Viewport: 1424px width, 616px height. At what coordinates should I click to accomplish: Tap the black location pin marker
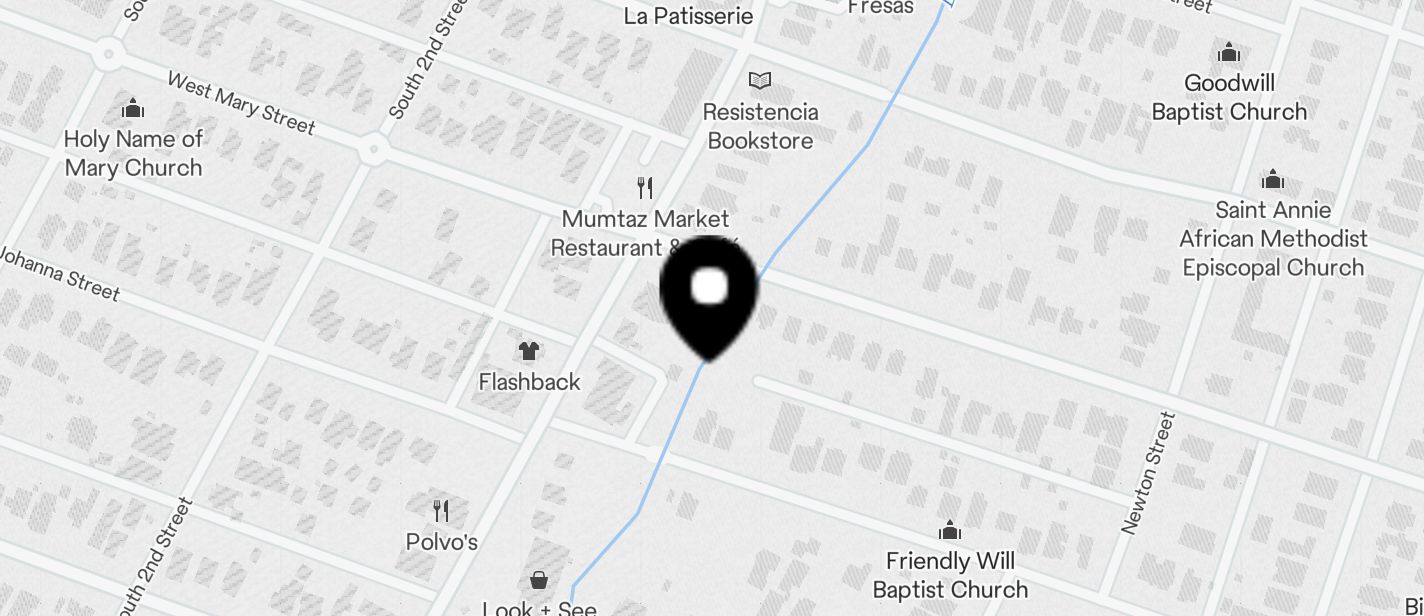coord(709,292)
